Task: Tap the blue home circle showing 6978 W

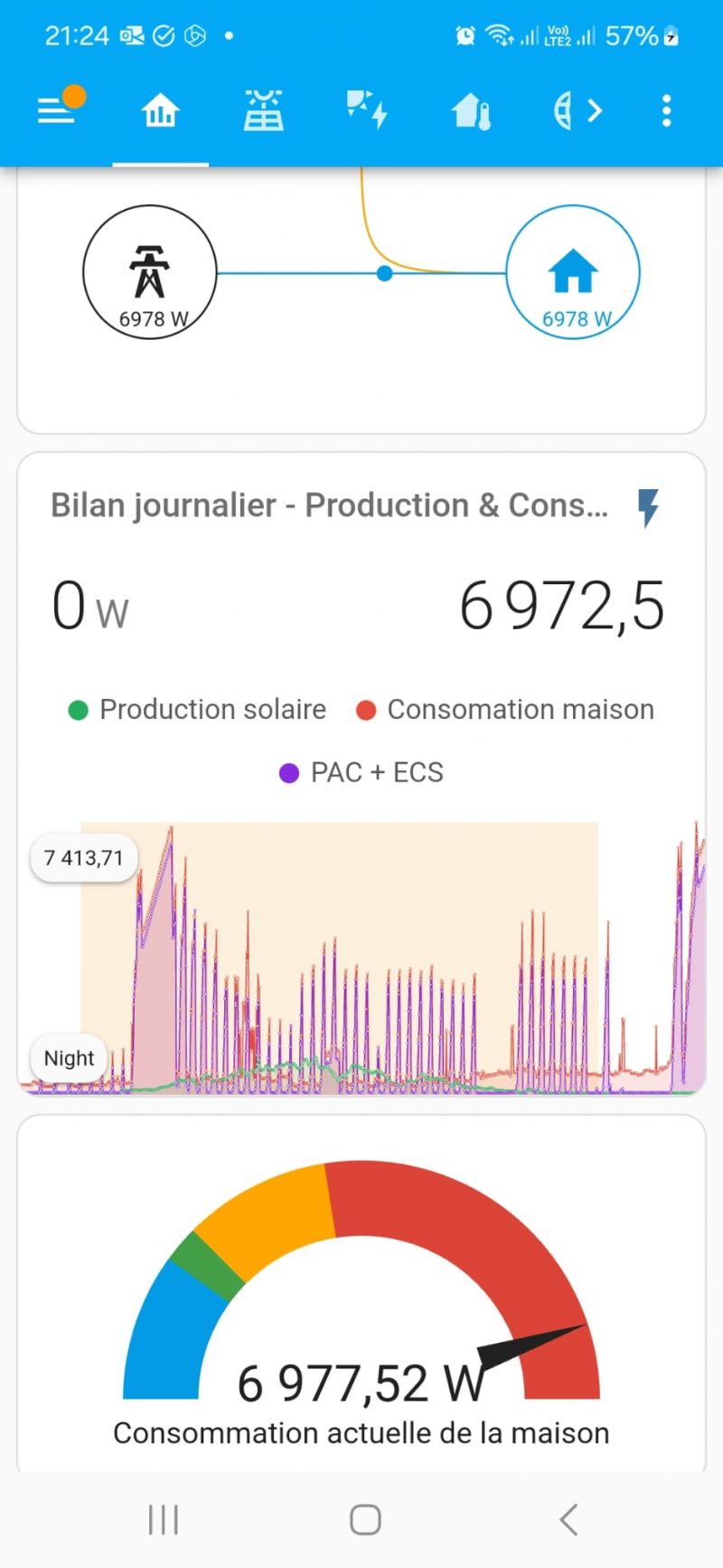Action: (573, 272)
